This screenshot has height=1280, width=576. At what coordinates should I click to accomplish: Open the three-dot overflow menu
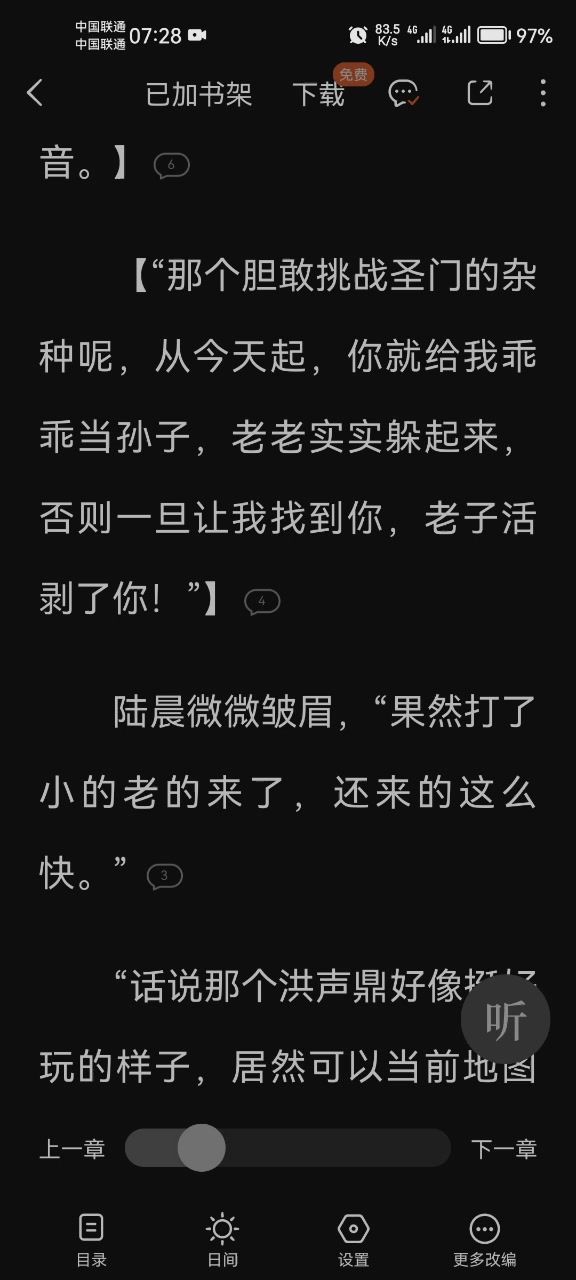[542, 93]
